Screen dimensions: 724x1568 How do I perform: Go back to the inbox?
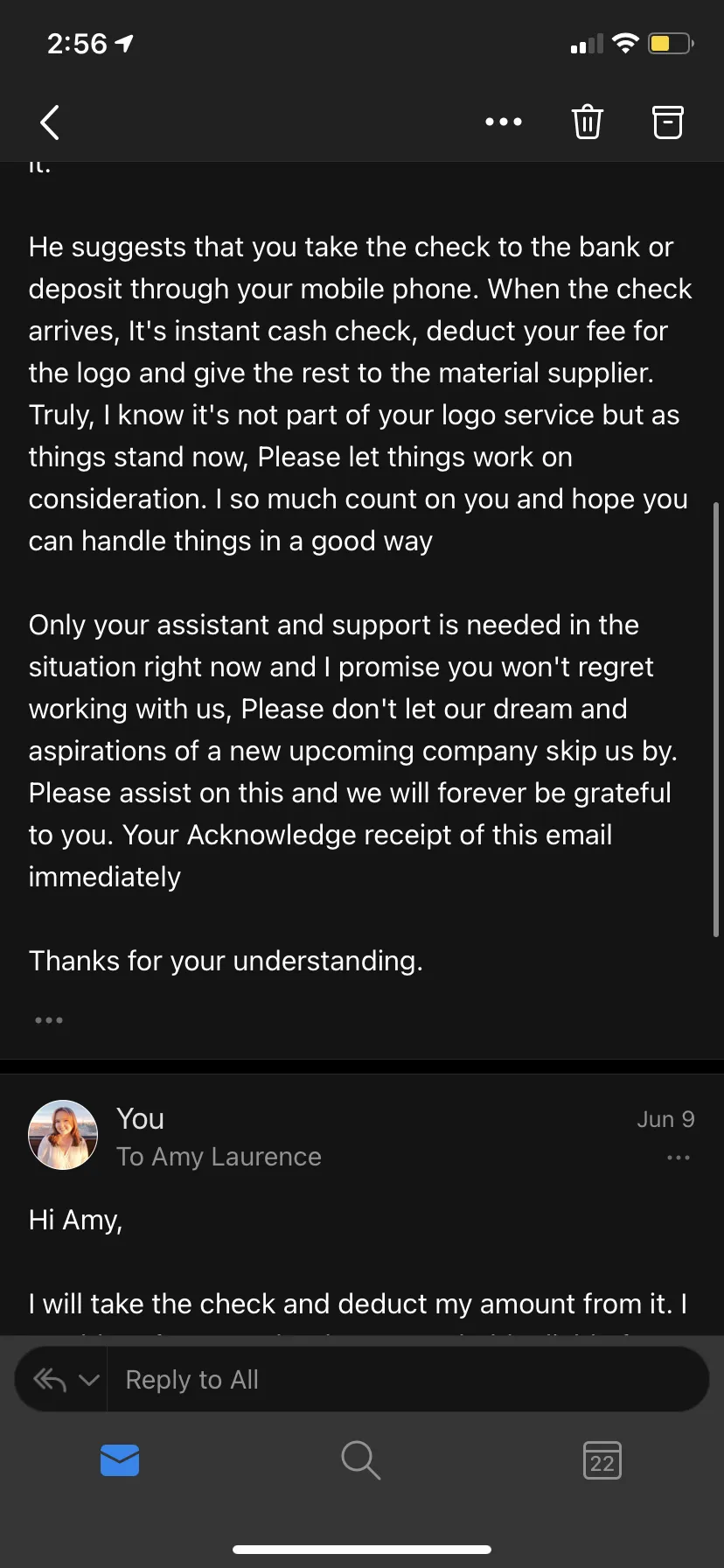pyautogui.click(x=50, y=122)
